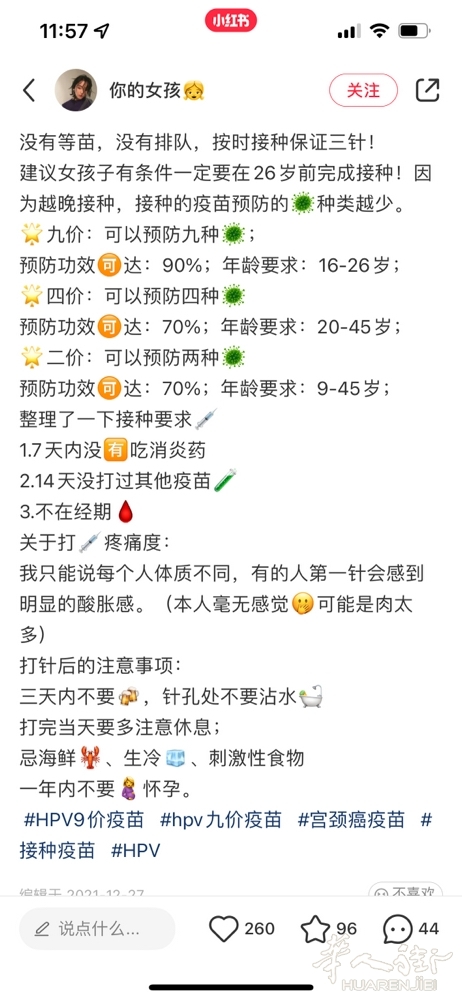Open the #HPV9价疫苗 hashtag
462x1000 pixels.
pos(84,820)
